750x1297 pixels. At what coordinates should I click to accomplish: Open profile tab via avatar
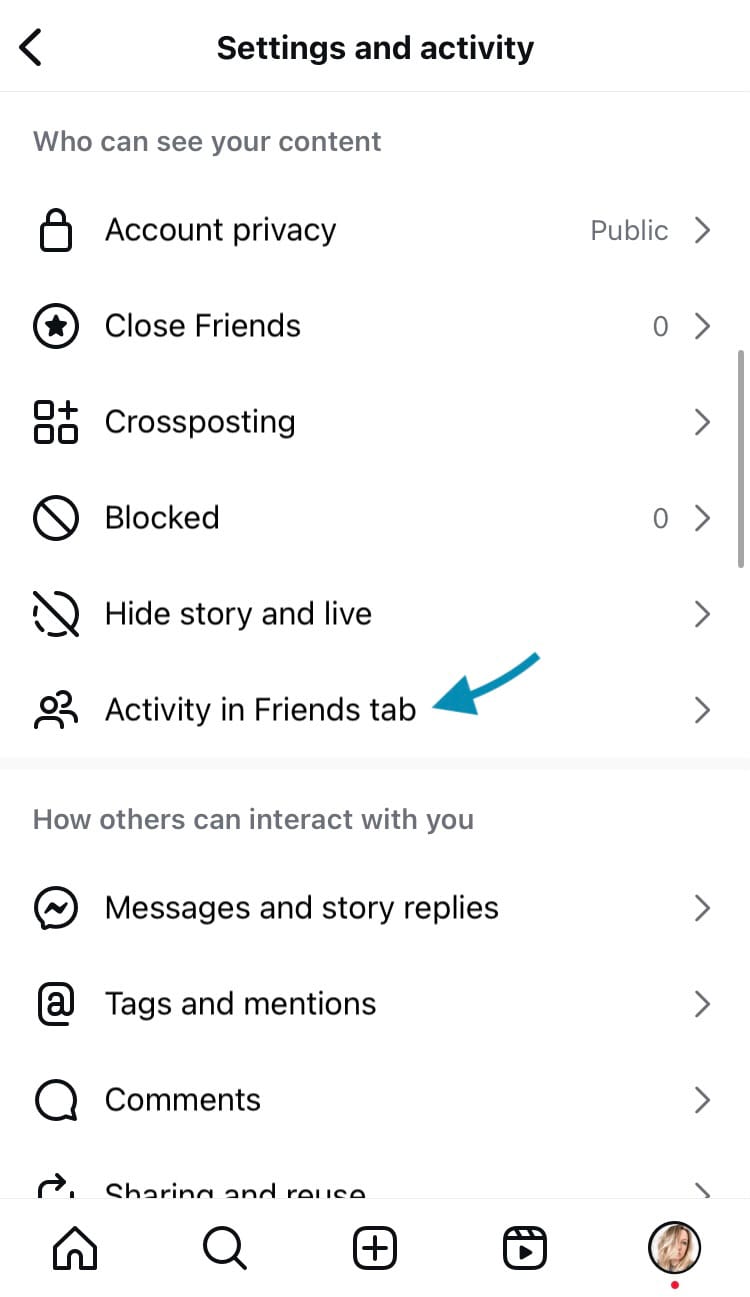point(675,1247)
